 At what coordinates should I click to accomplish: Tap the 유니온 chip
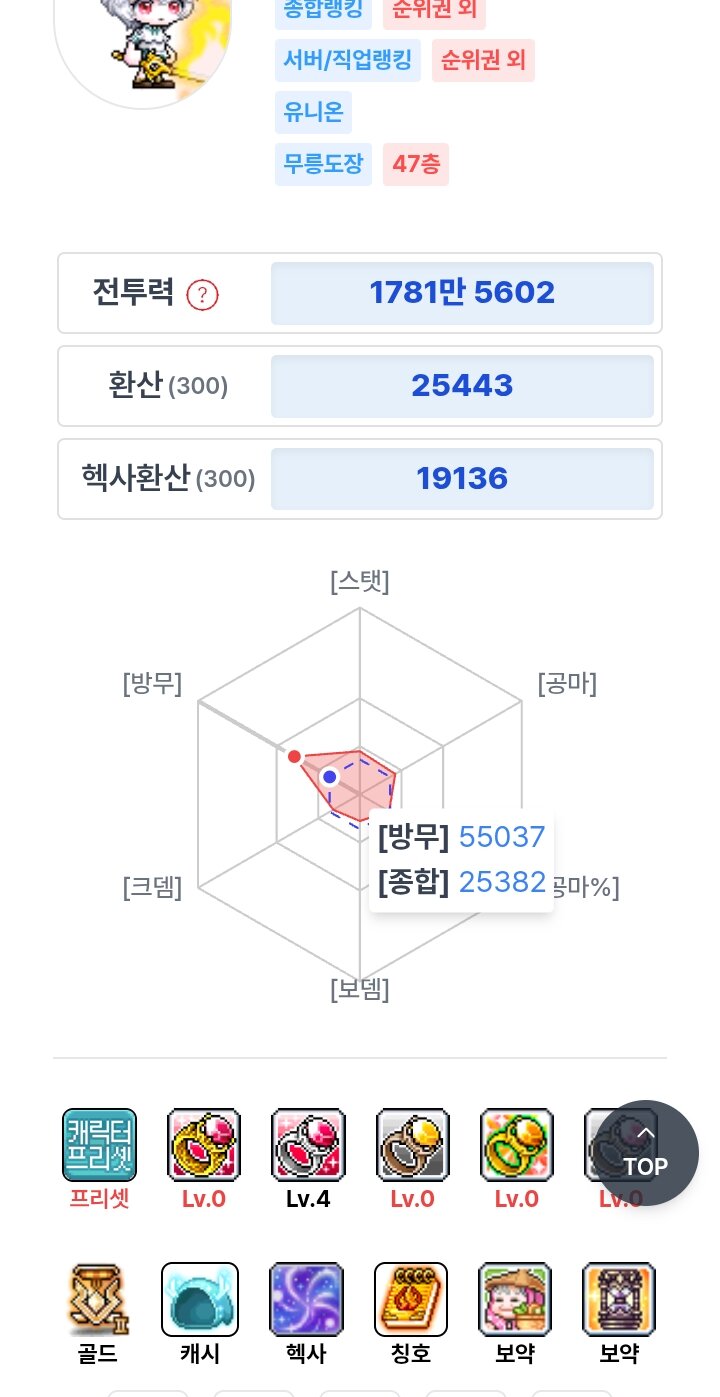(313, 112)
